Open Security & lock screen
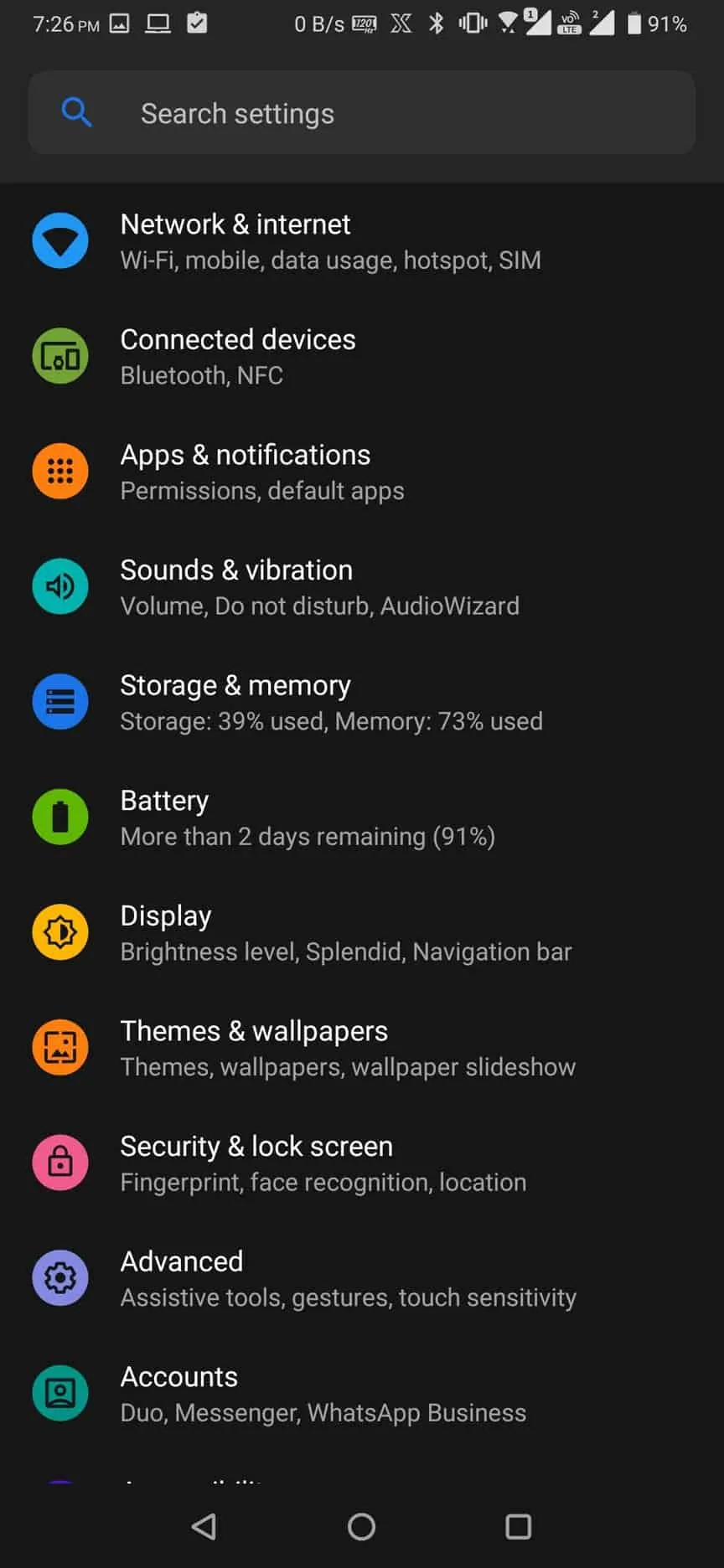Screen dimensions: 724x1568 [x=362, y=1163]
